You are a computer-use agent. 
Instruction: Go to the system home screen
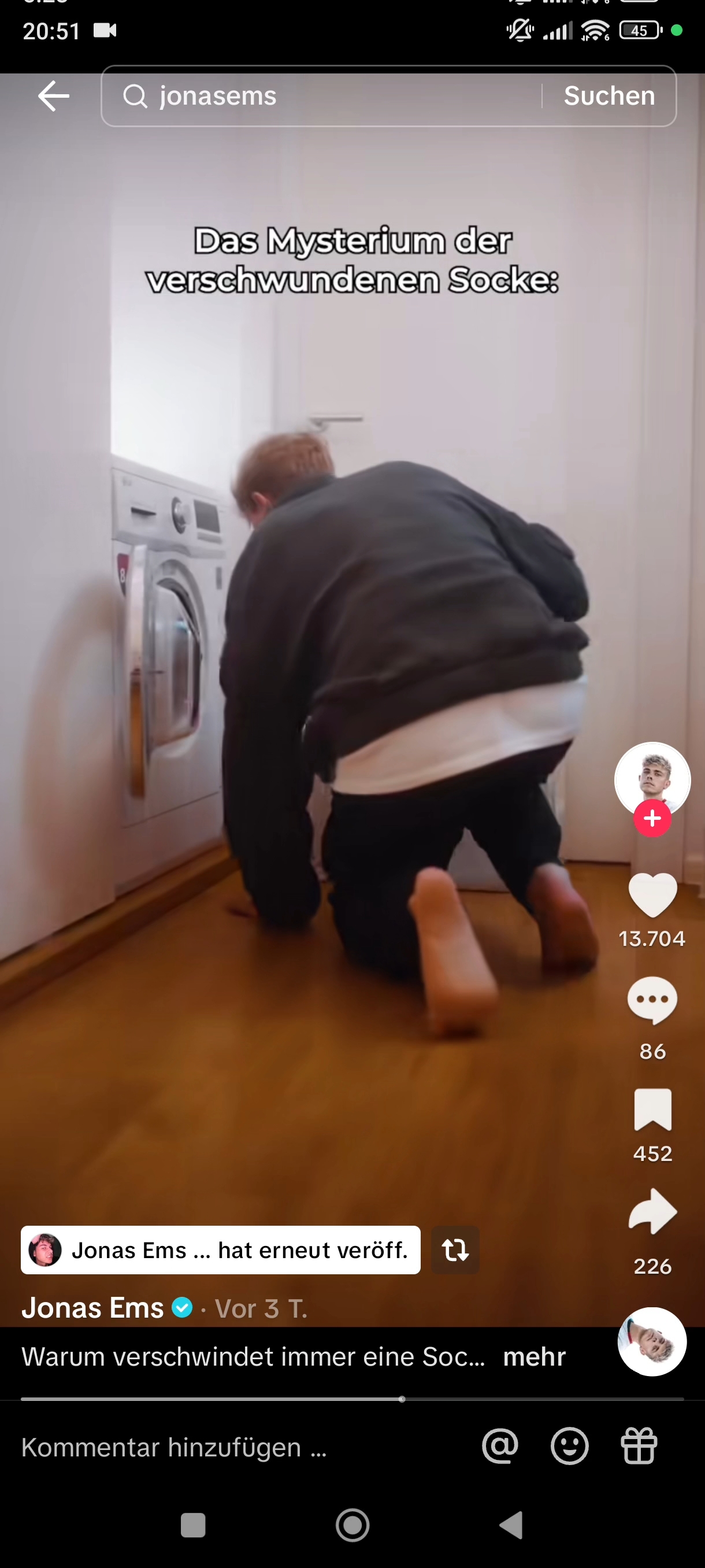(352, 1525)
